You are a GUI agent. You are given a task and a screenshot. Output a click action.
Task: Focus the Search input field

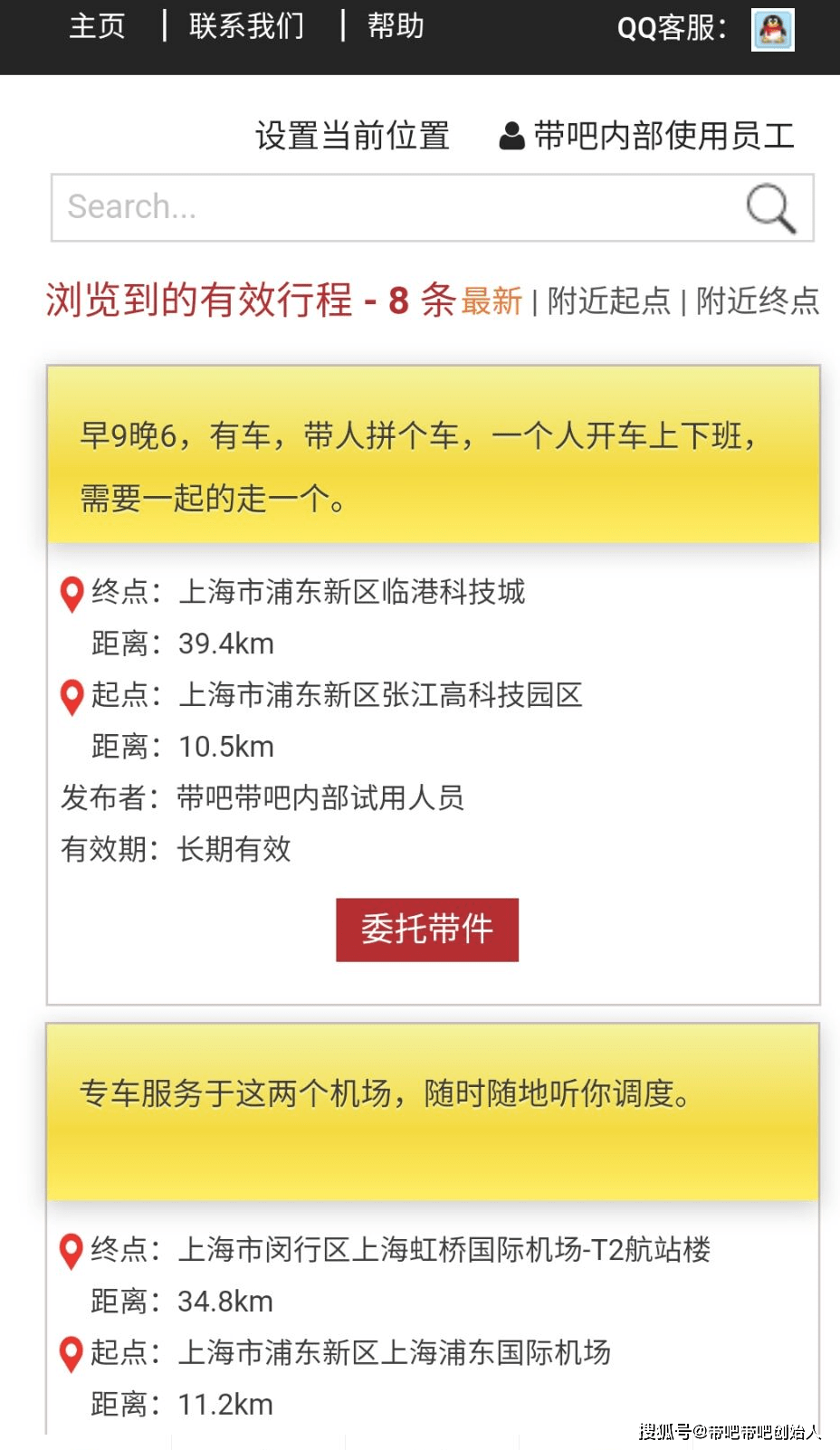pos(389,207)
